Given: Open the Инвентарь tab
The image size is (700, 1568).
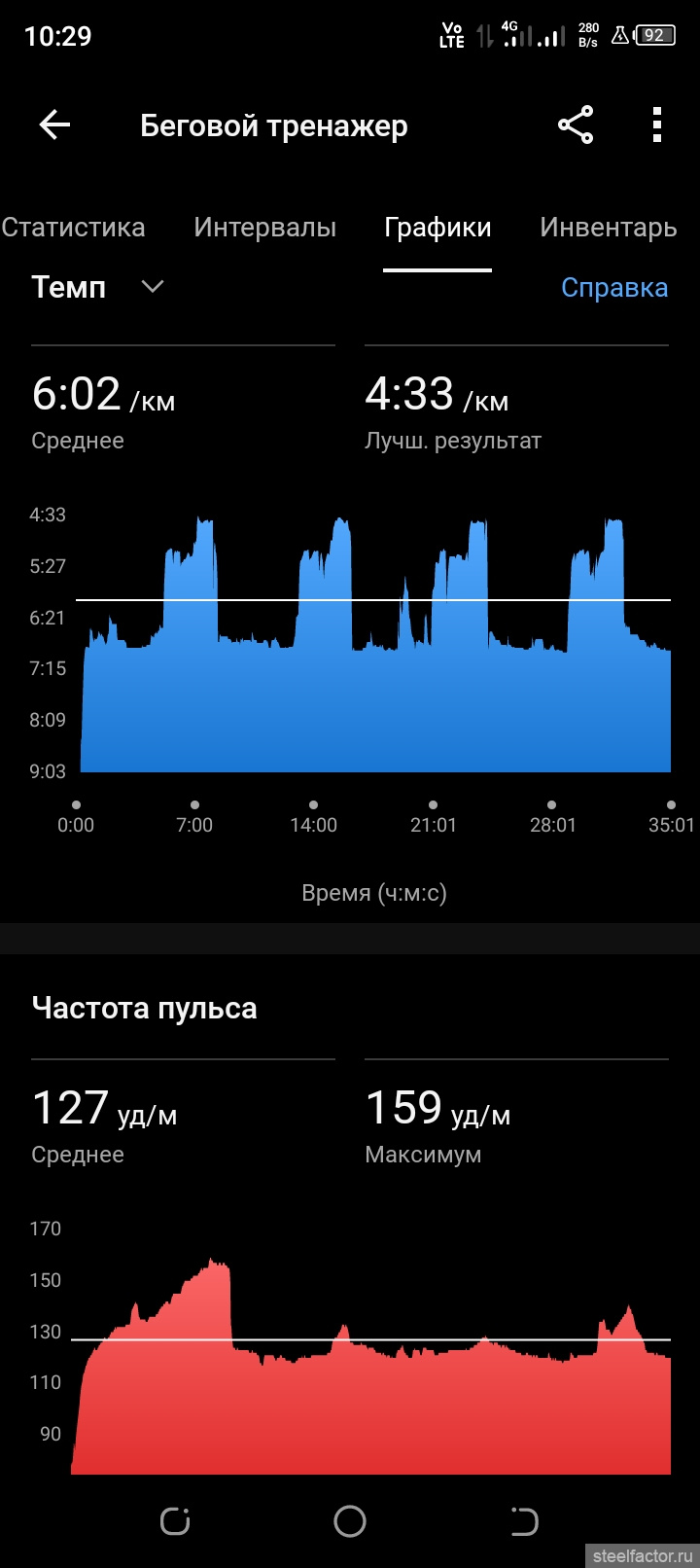Looking at the screenshot, I should tap(608, 228).
